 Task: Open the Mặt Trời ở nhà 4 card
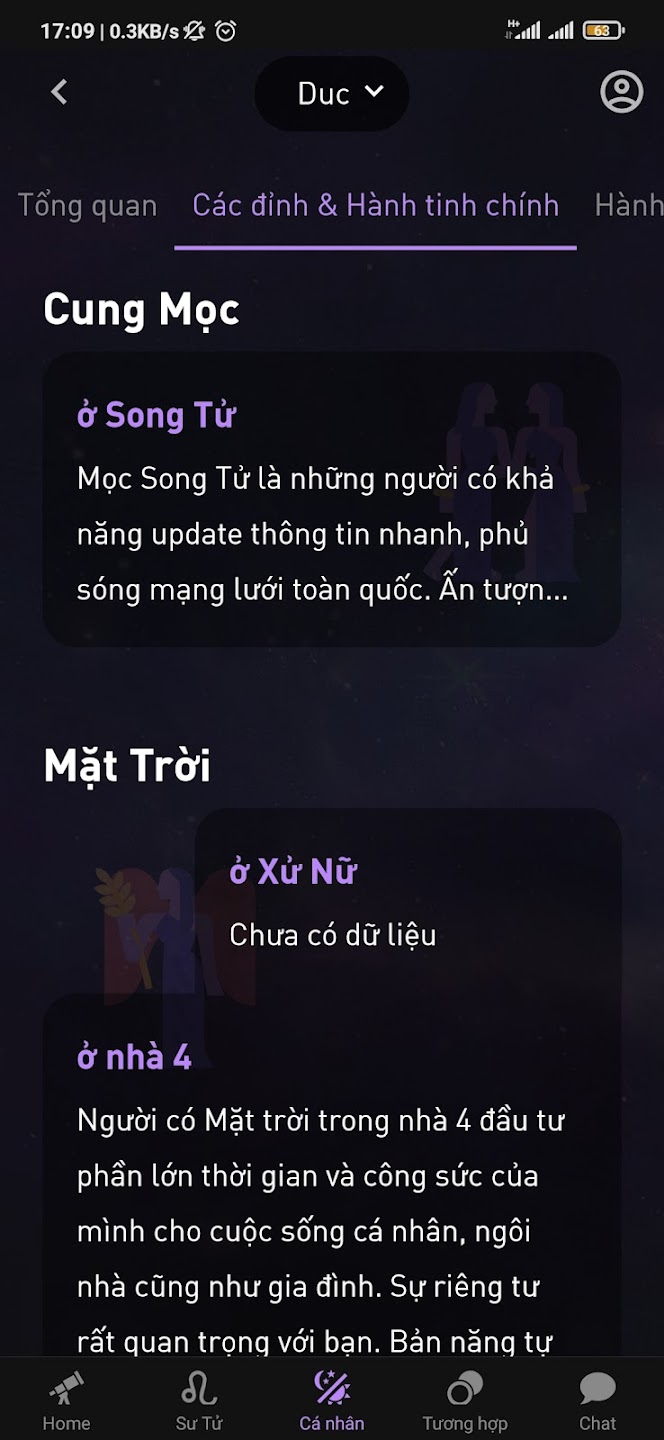(332, 1175)
